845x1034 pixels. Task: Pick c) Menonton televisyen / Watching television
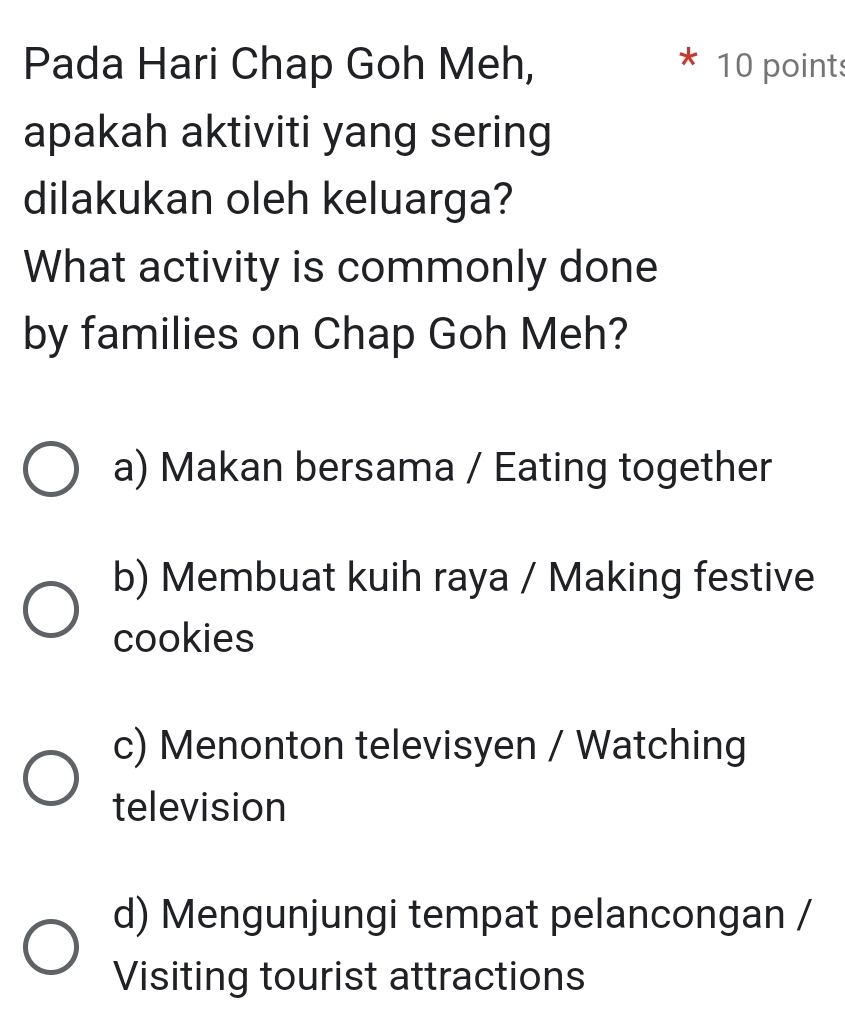(50, 778)
